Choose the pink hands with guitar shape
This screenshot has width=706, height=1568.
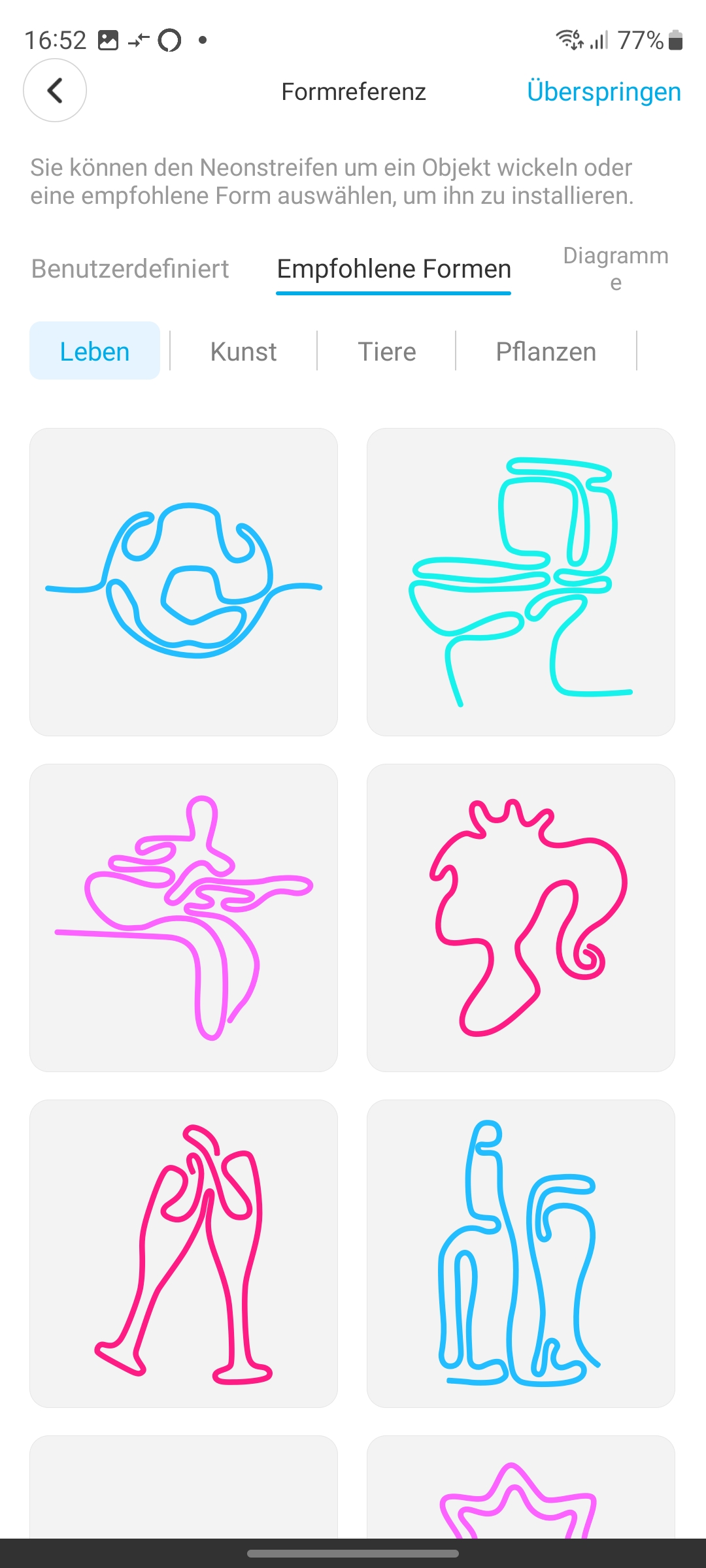[x=184, y=917]
